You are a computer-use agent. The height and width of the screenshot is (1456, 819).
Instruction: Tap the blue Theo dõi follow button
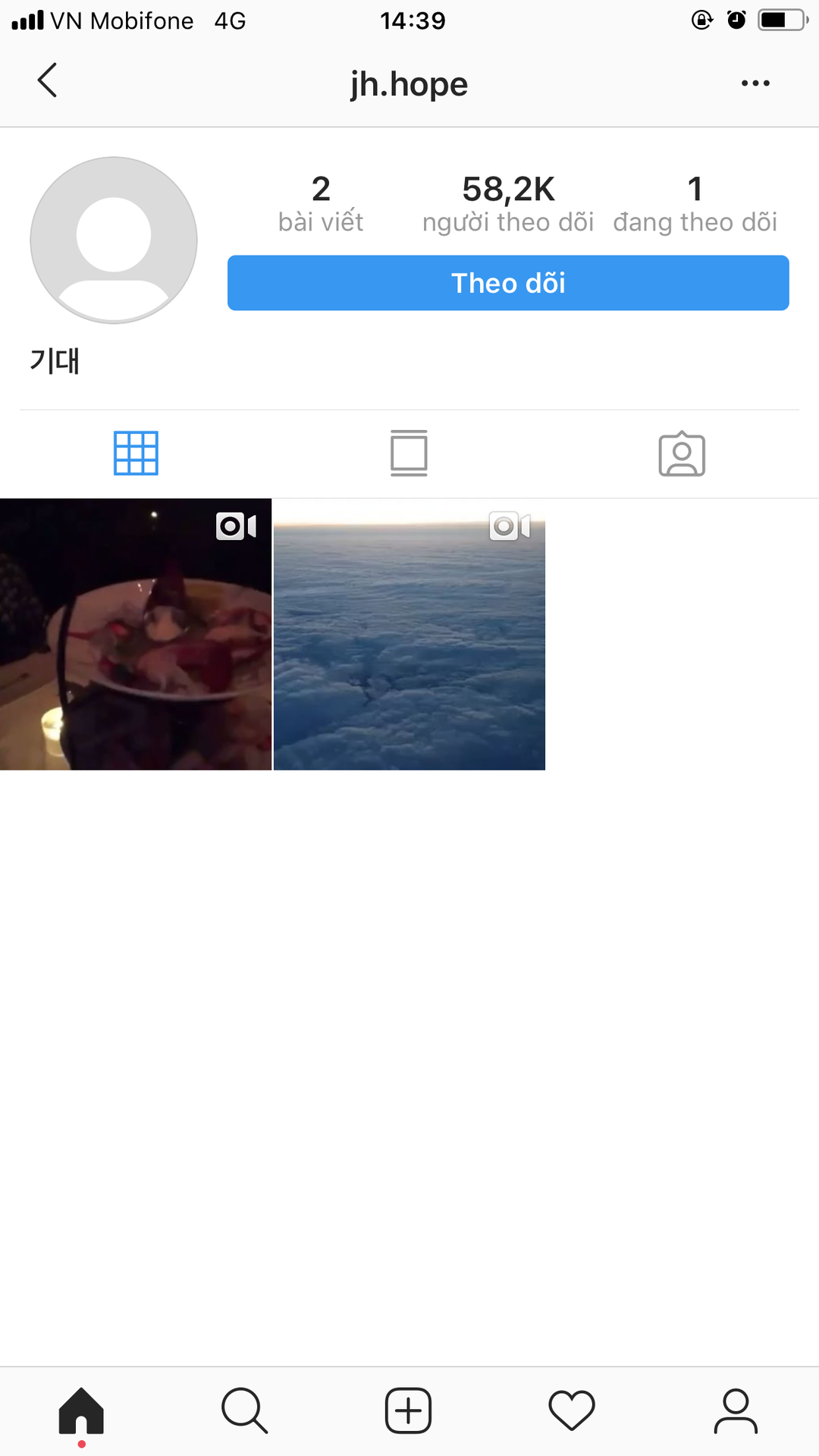508,283
